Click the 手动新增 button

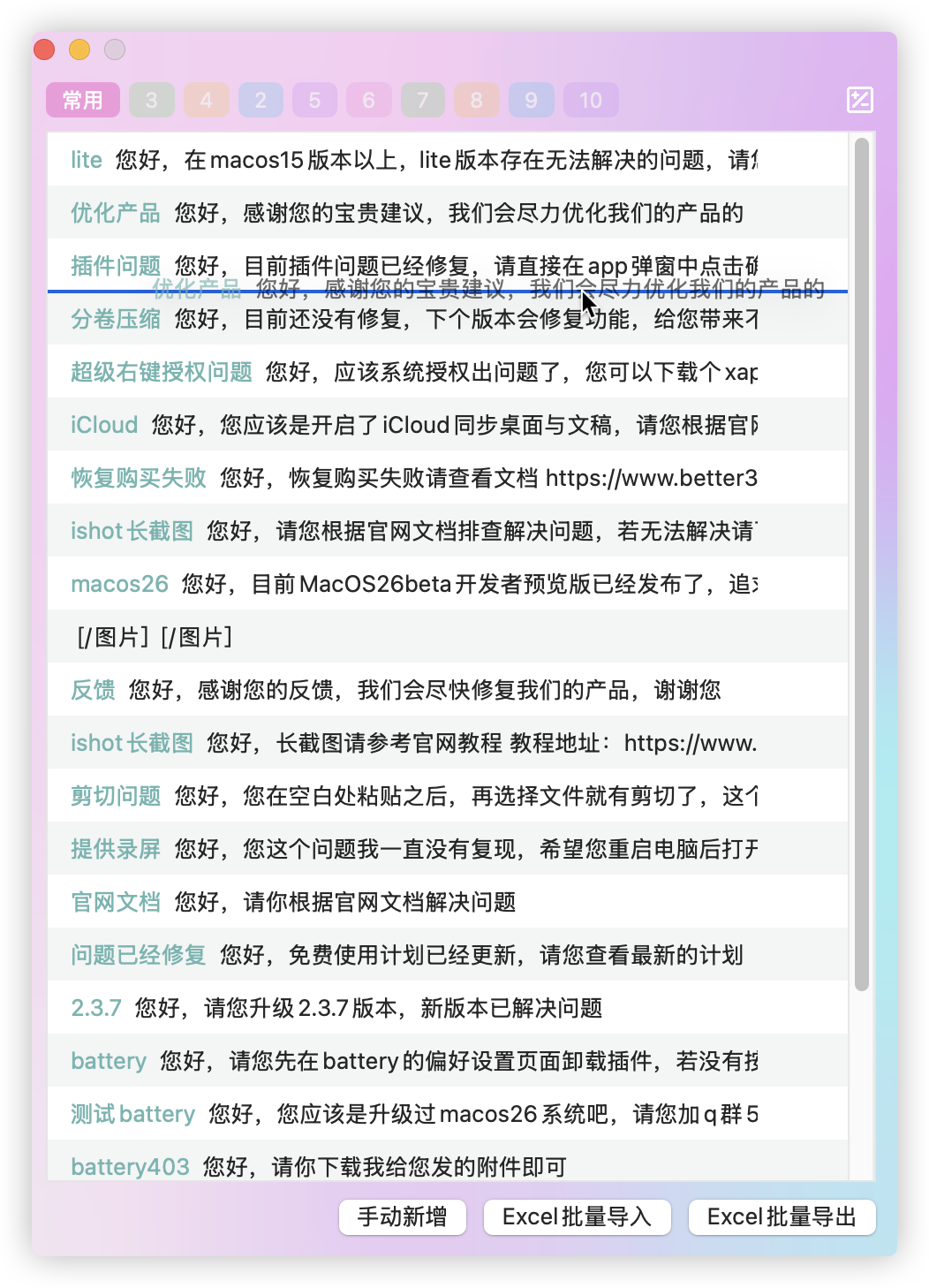coord(402,1216)
